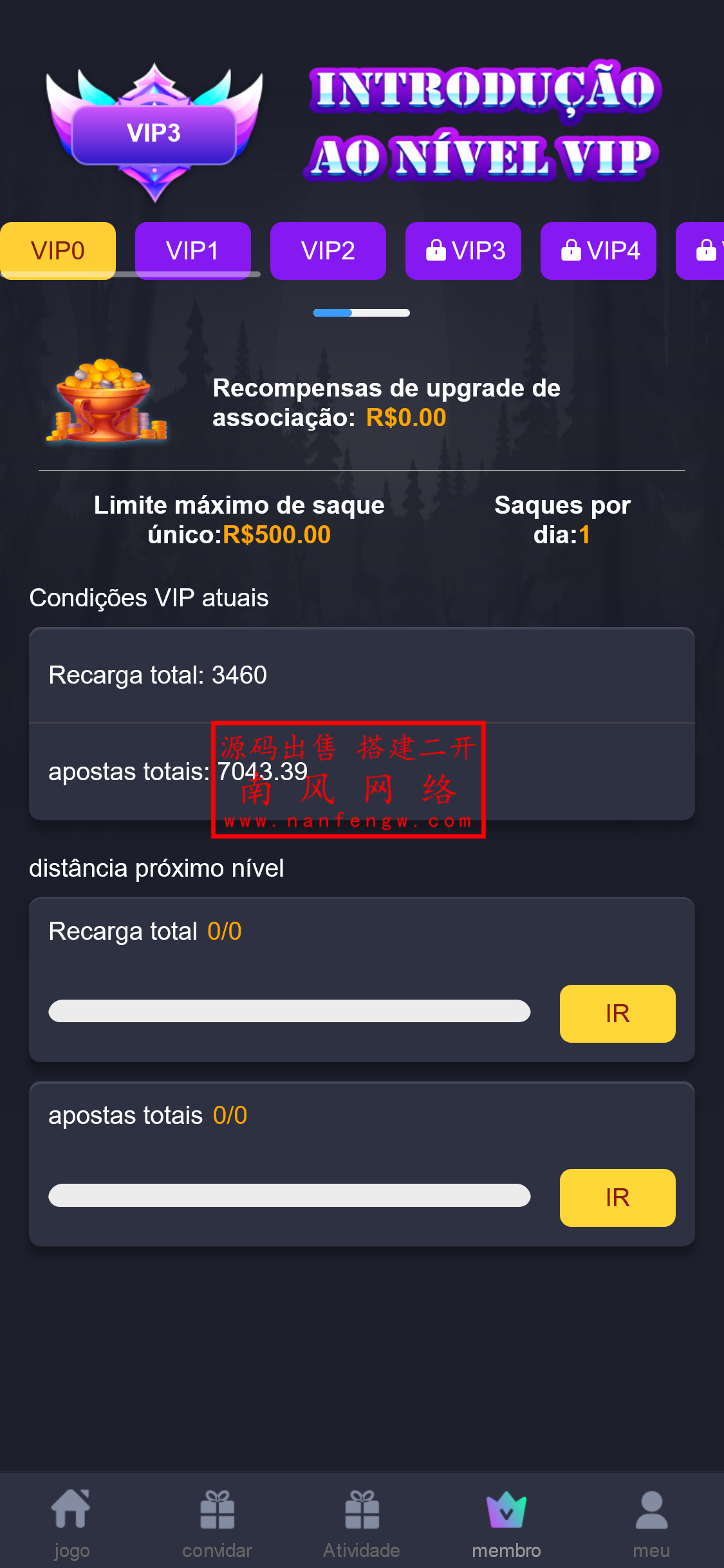Viewport: 724px width, 1568px height.
Task: View the locked VIP4 tab
Action: [x=598, y=250]
